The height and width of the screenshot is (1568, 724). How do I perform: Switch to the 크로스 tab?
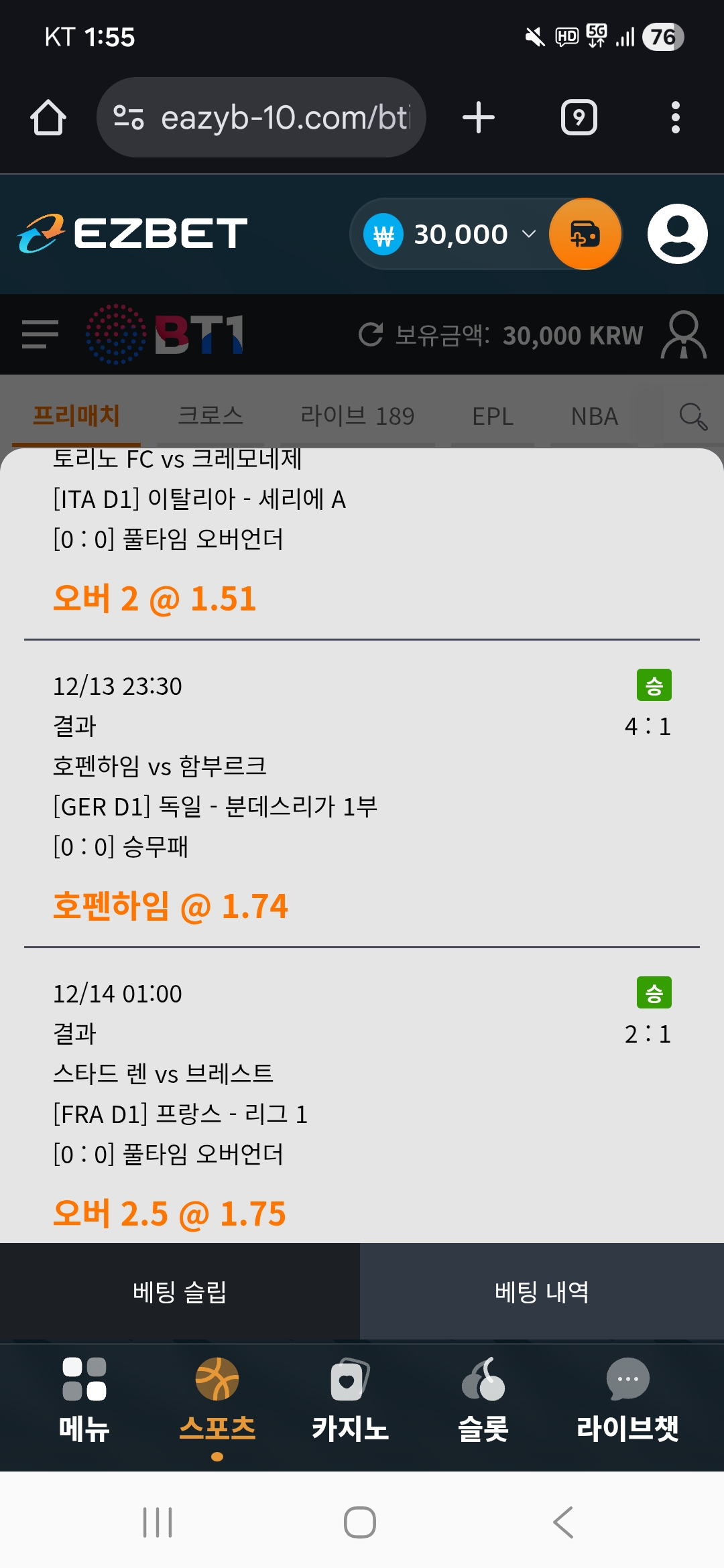[210, 416]
